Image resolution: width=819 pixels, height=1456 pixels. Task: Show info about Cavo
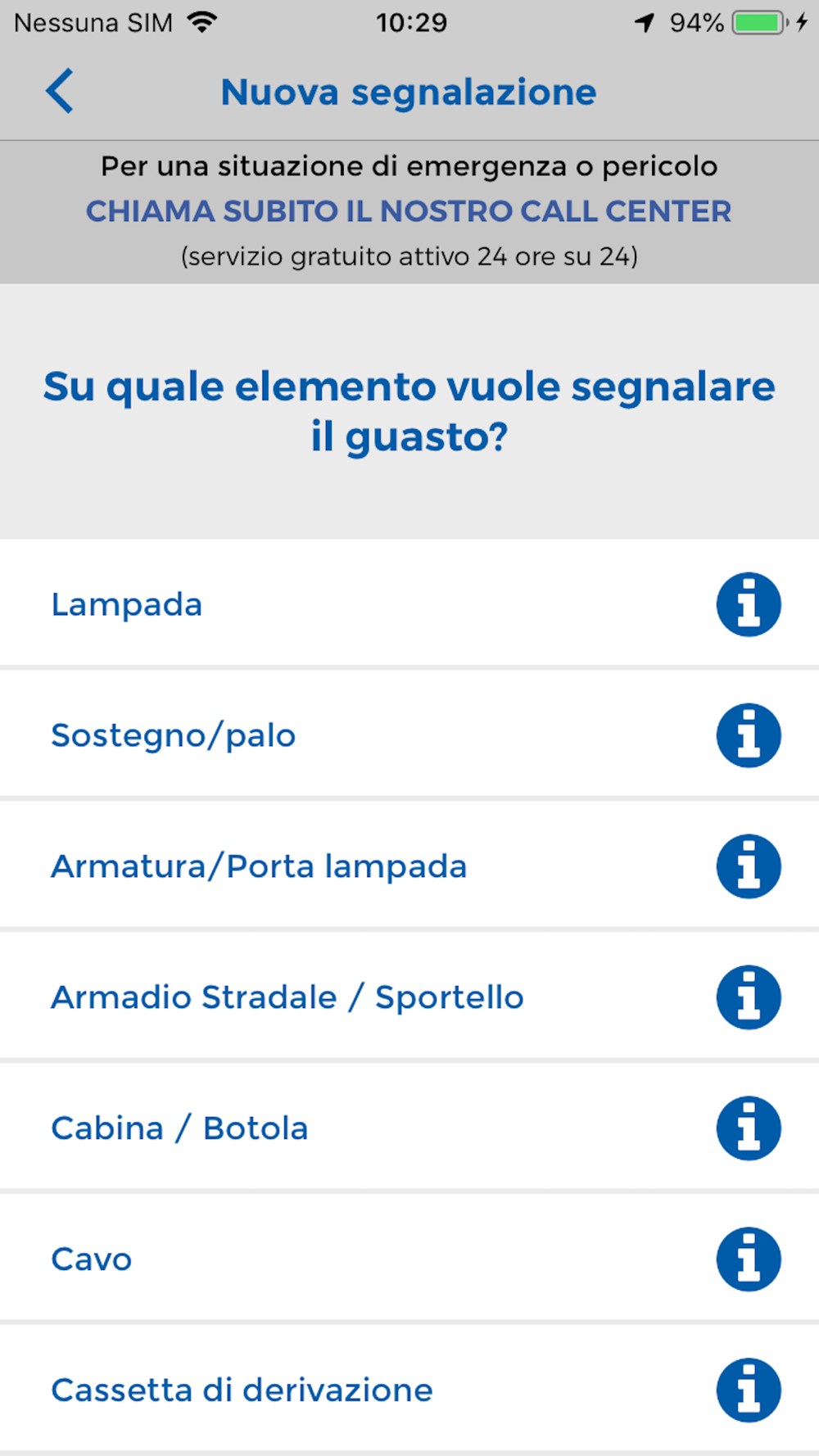pyautogui.click(x=749, y=1259)
